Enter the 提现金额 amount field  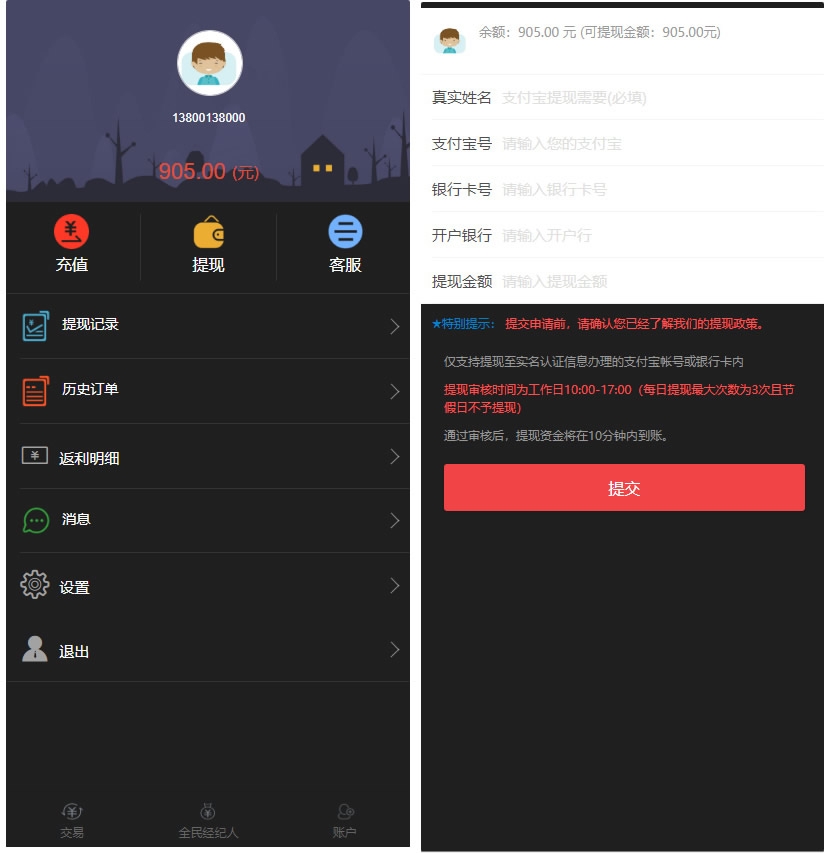point(655,282)
